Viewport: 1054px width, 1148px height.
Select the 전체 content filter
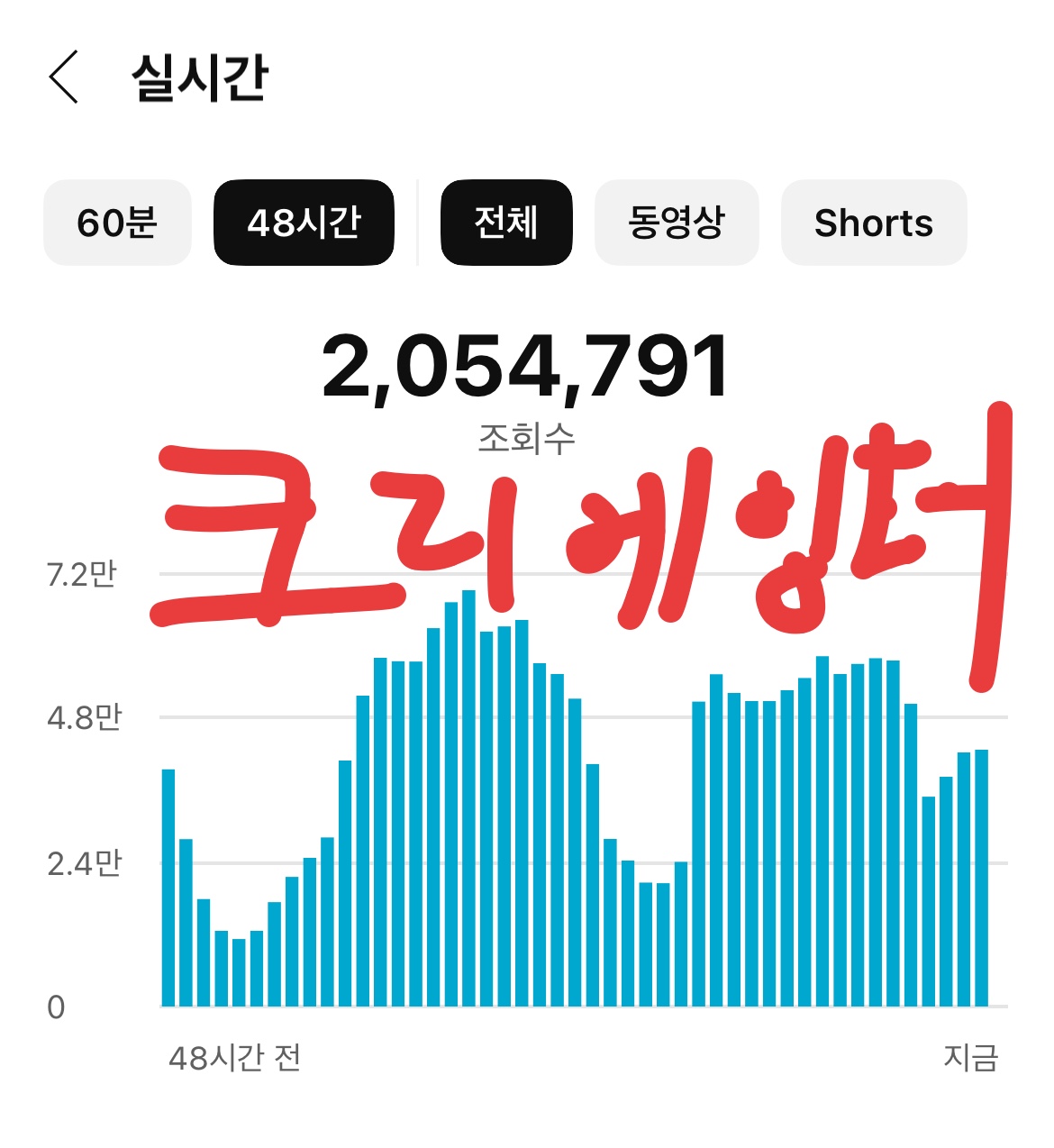click(506, 223)
